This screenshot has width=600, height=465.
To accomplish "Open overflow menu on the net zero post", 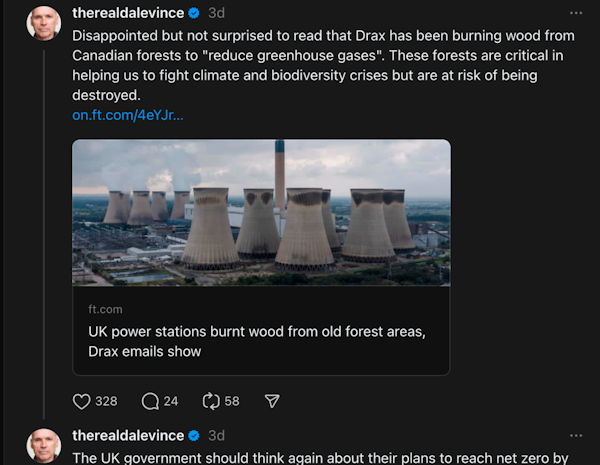I will click(x=575, y=436).
